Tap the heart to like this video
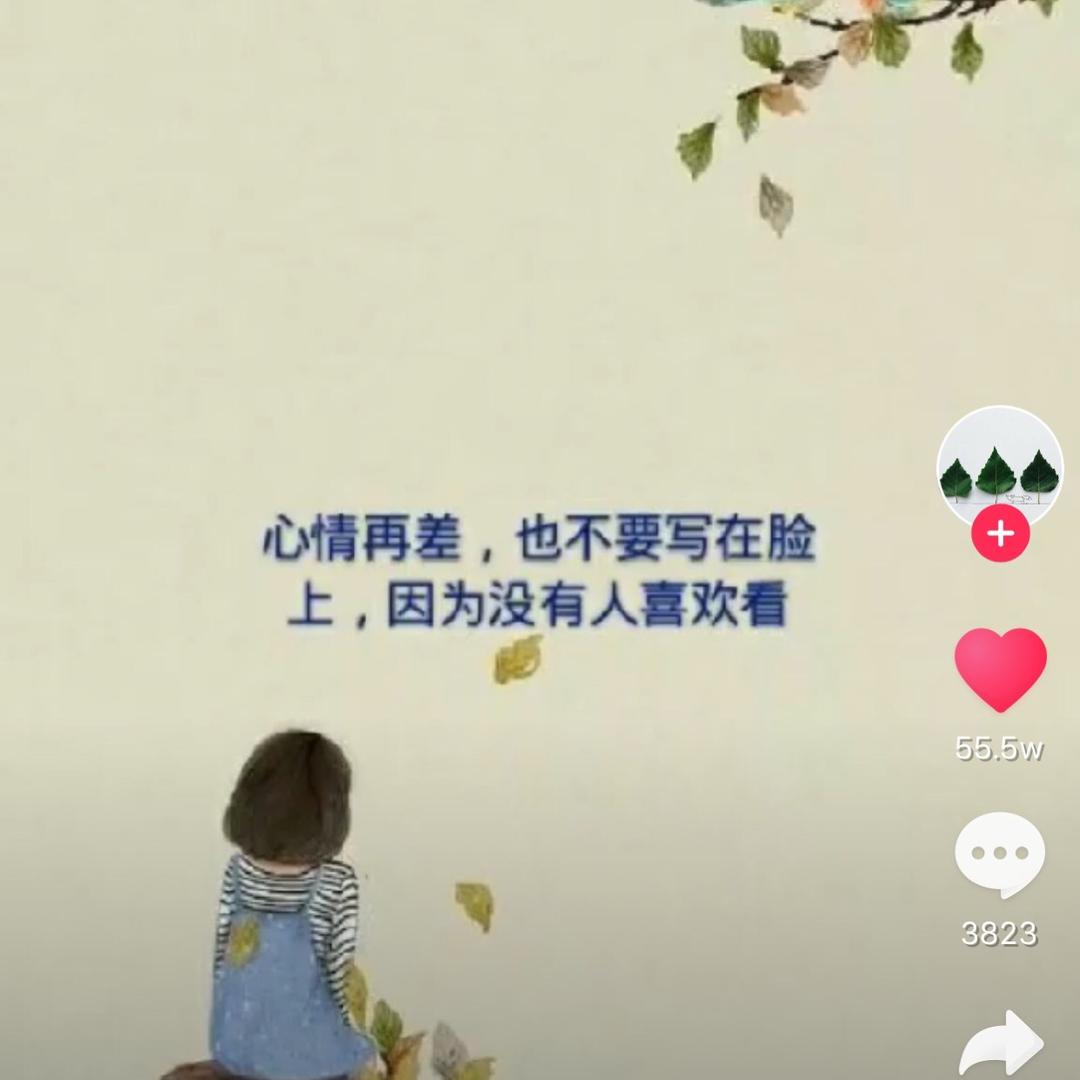 pos(1000,669)
